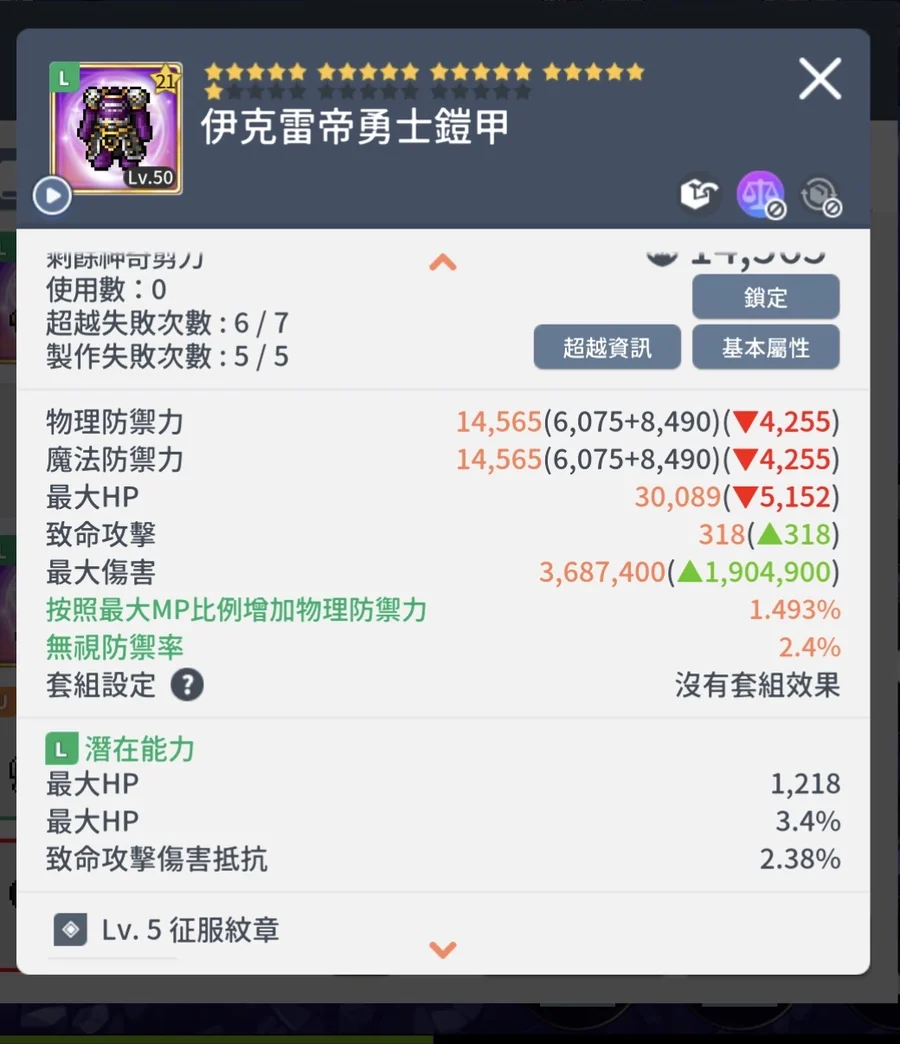
Task: Expand more details with bottom chevron
Action: click(443, 949)
